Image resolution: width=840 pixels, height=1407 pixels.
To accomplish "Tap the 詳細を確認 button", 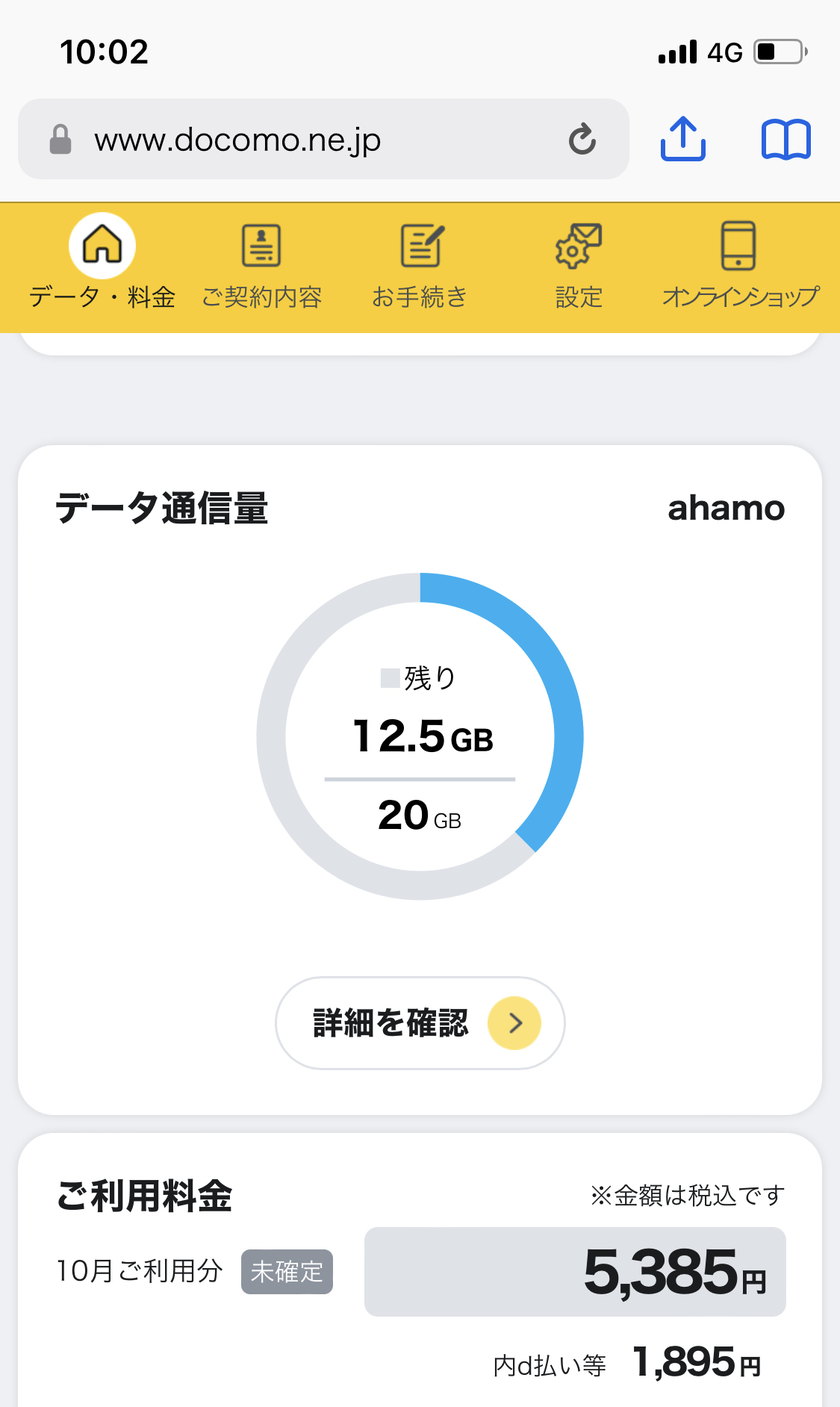I will click(x=420, y=1022).
